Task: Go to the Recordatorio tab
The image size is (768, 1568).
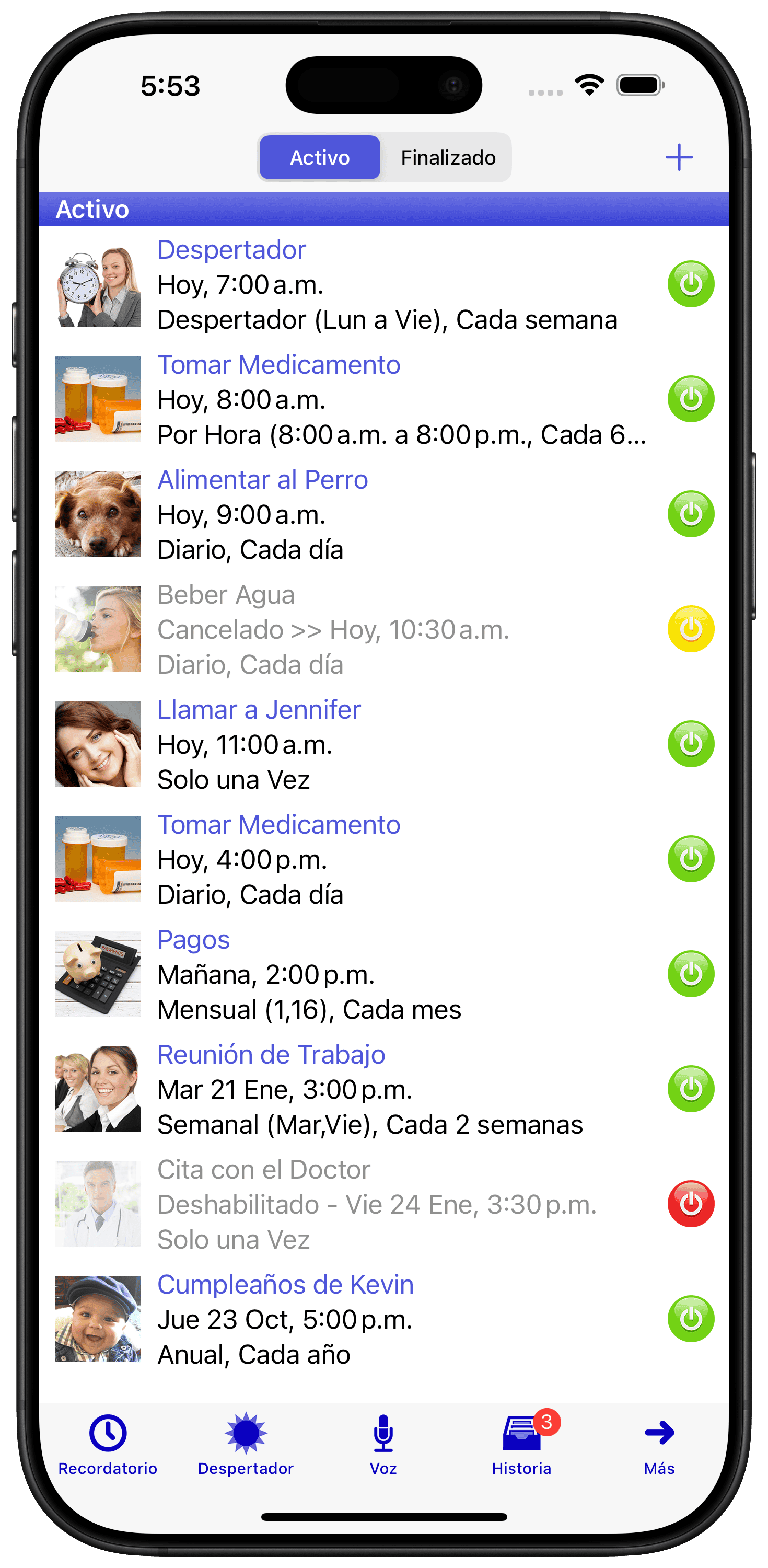Action: (108, 1446)
